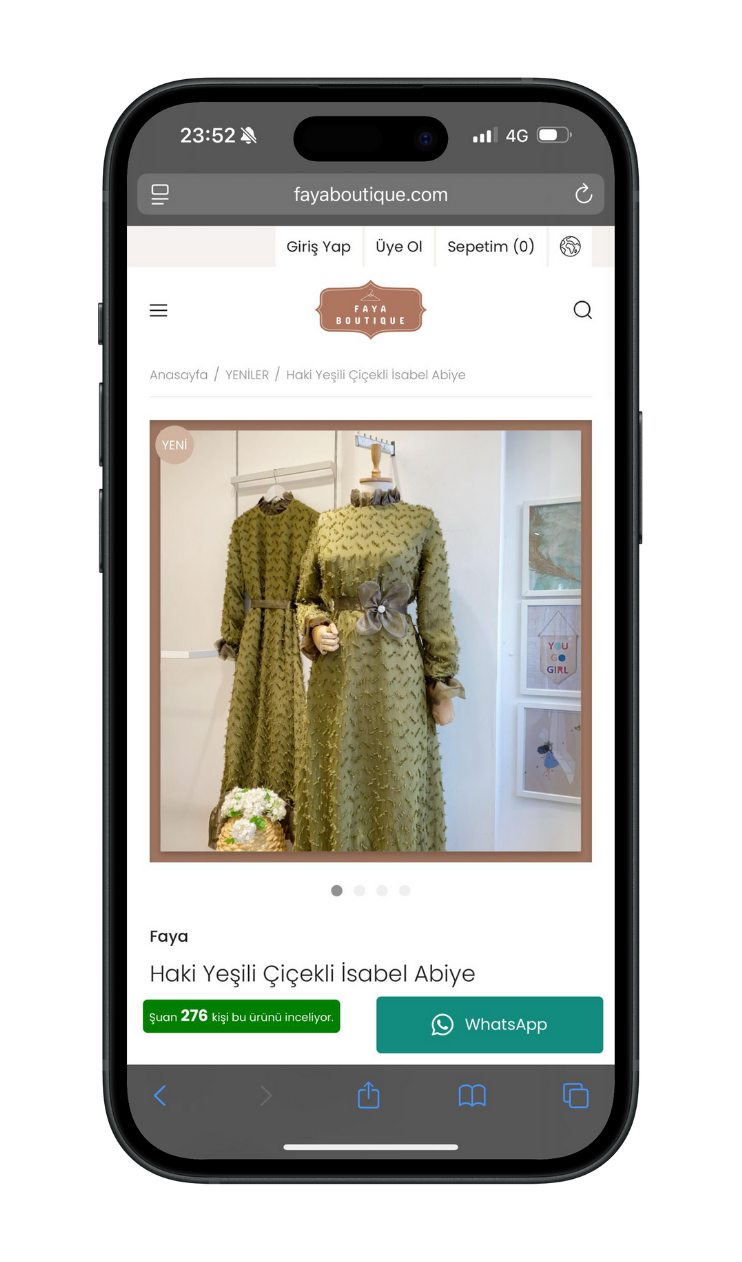This screenshot has width=742, height=1262.
Task: Contact the shop via WhatsApp button
Action: click(489, 1024)
